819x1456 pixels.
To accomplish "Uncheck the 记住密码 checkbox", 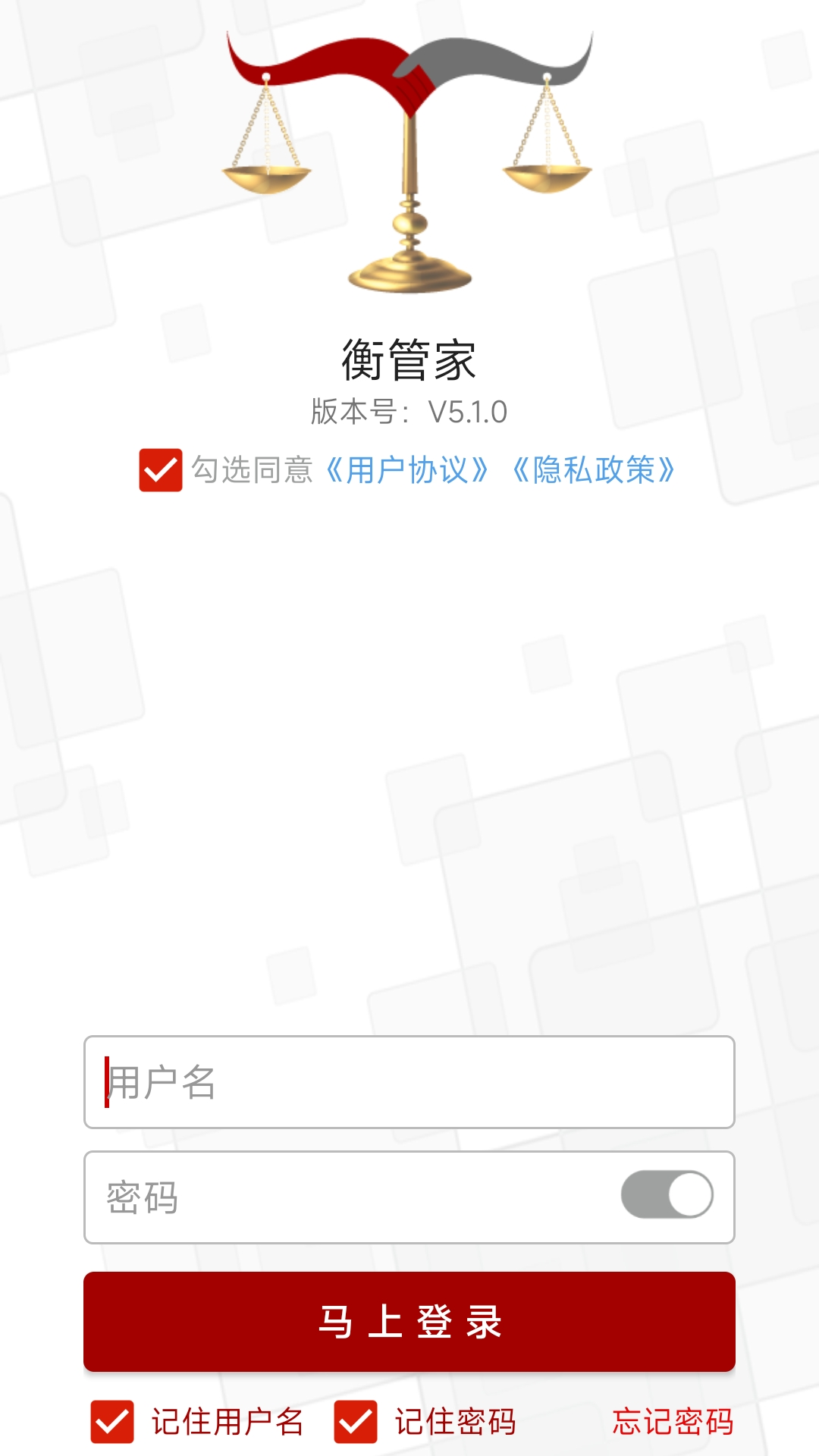I will [356, 1422].
